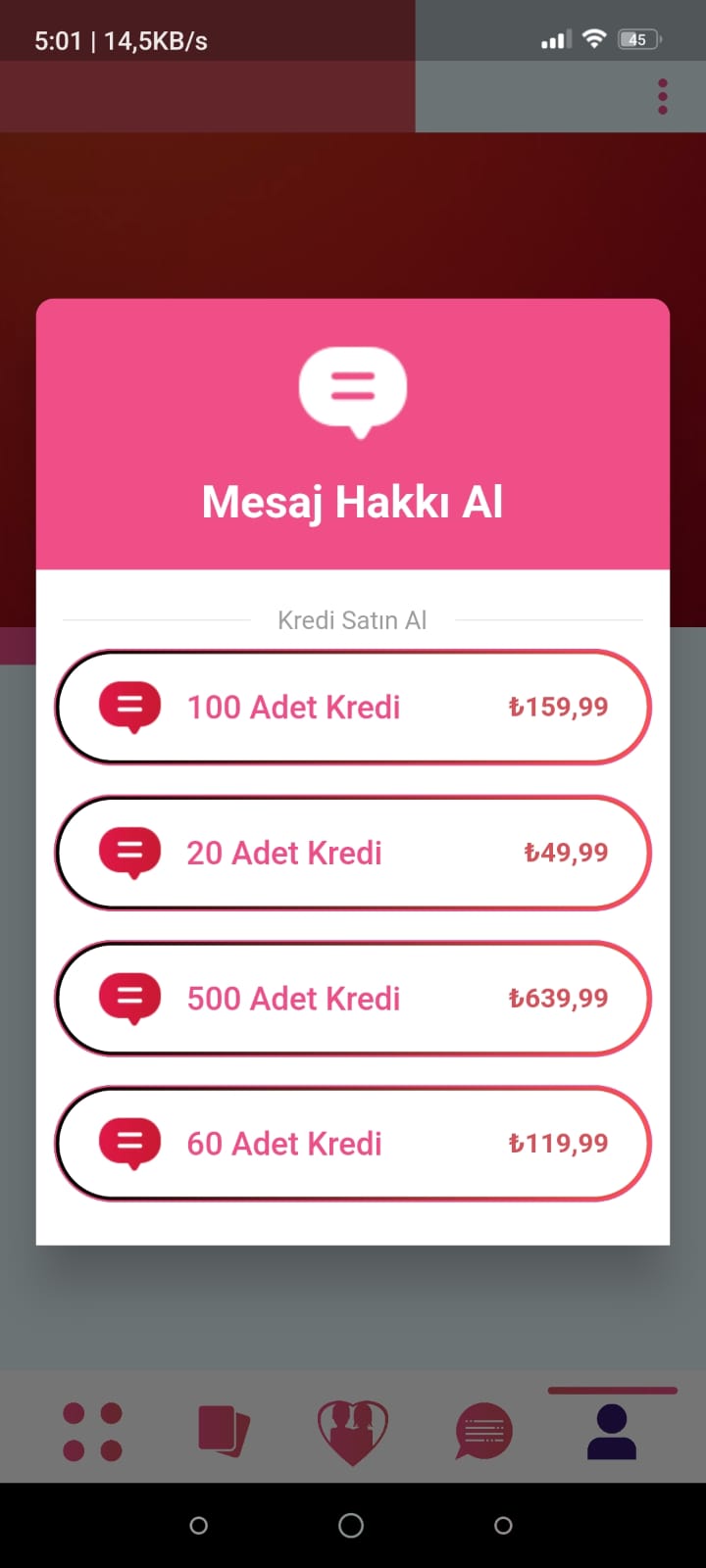Viewport: 706px width, 1568px height.
Task: Switch to the profile tab
Action: tap(612, 1432)
